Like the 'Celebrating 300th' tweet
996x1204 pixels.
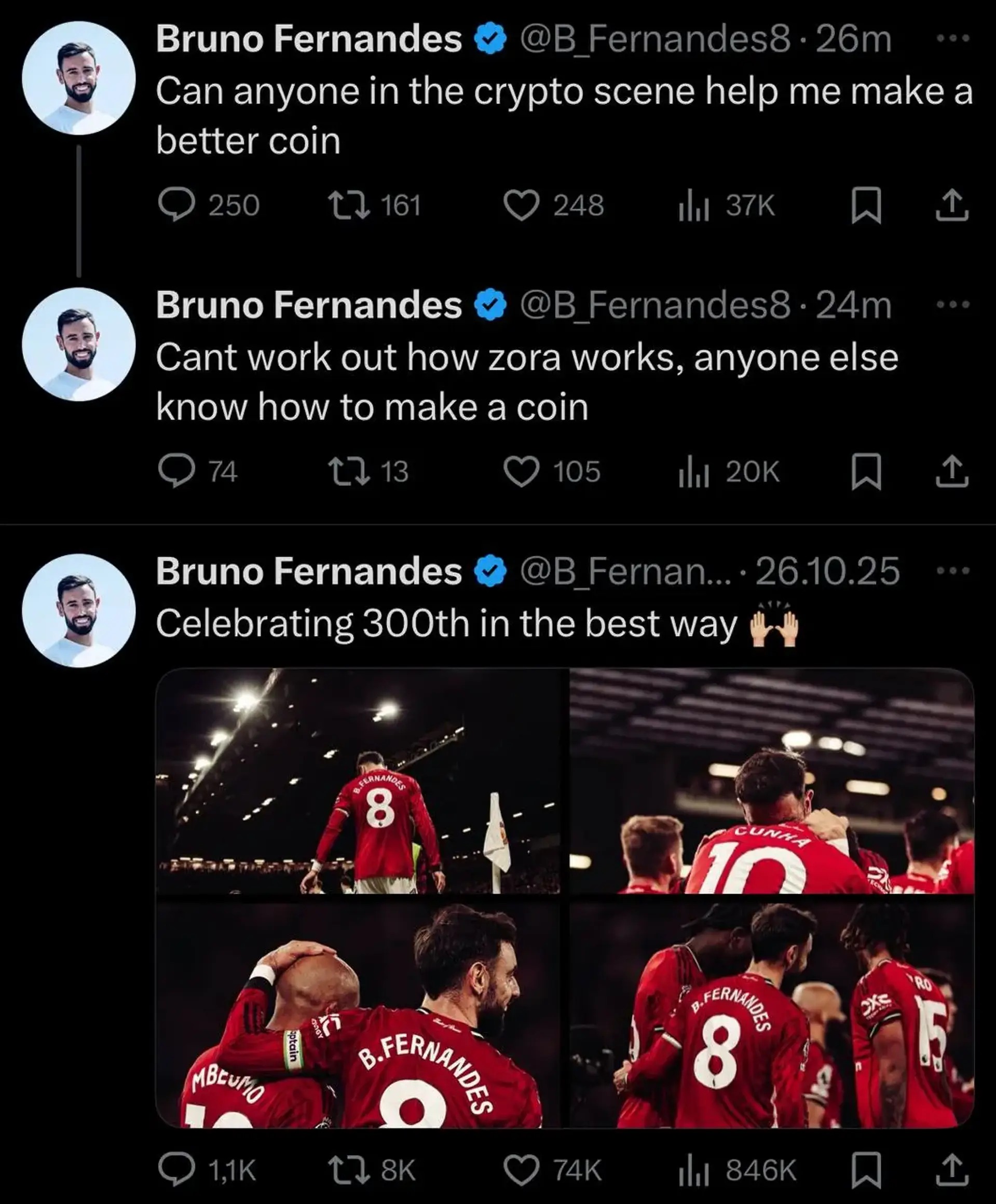(x=521, y=1170)
